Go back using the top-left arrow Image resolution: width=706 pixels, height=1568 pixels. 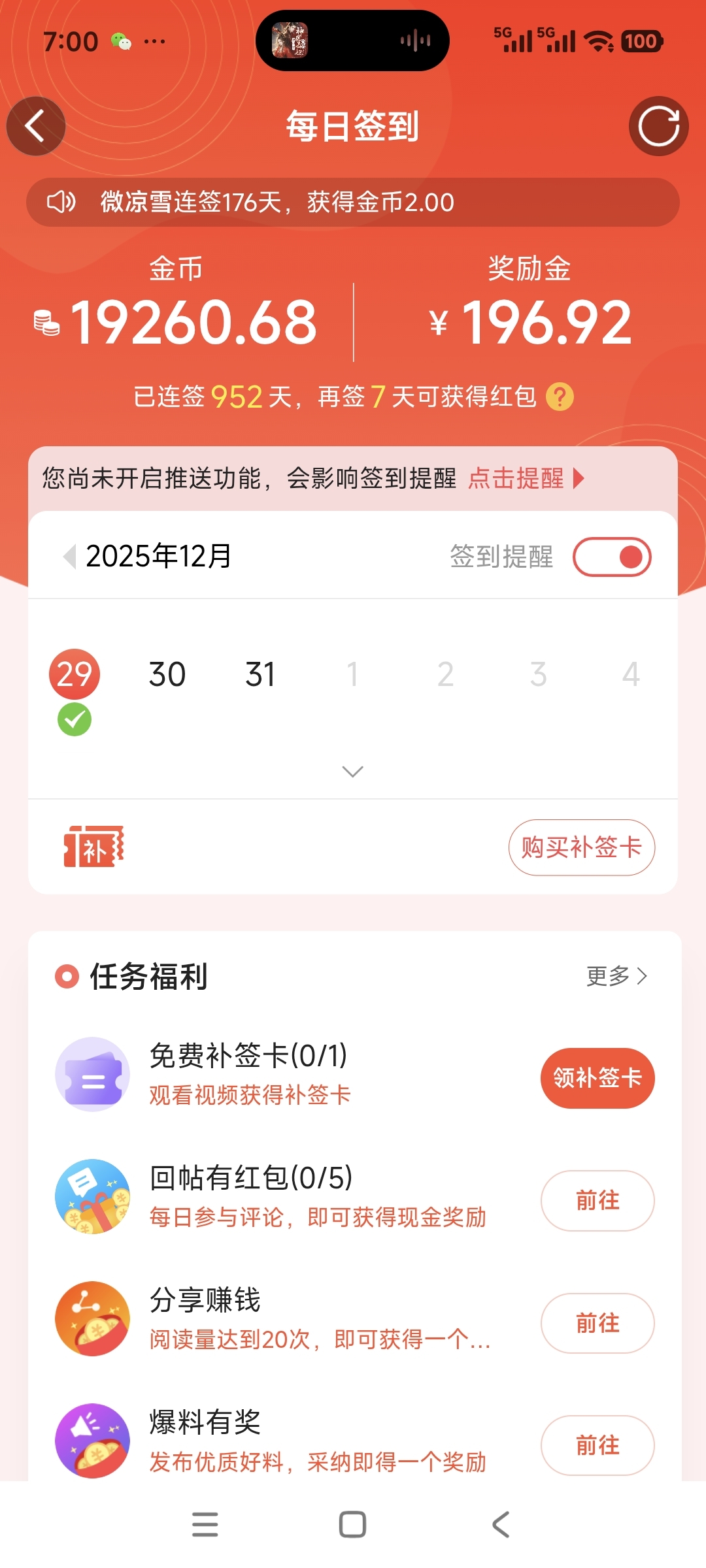click(36, 126)
